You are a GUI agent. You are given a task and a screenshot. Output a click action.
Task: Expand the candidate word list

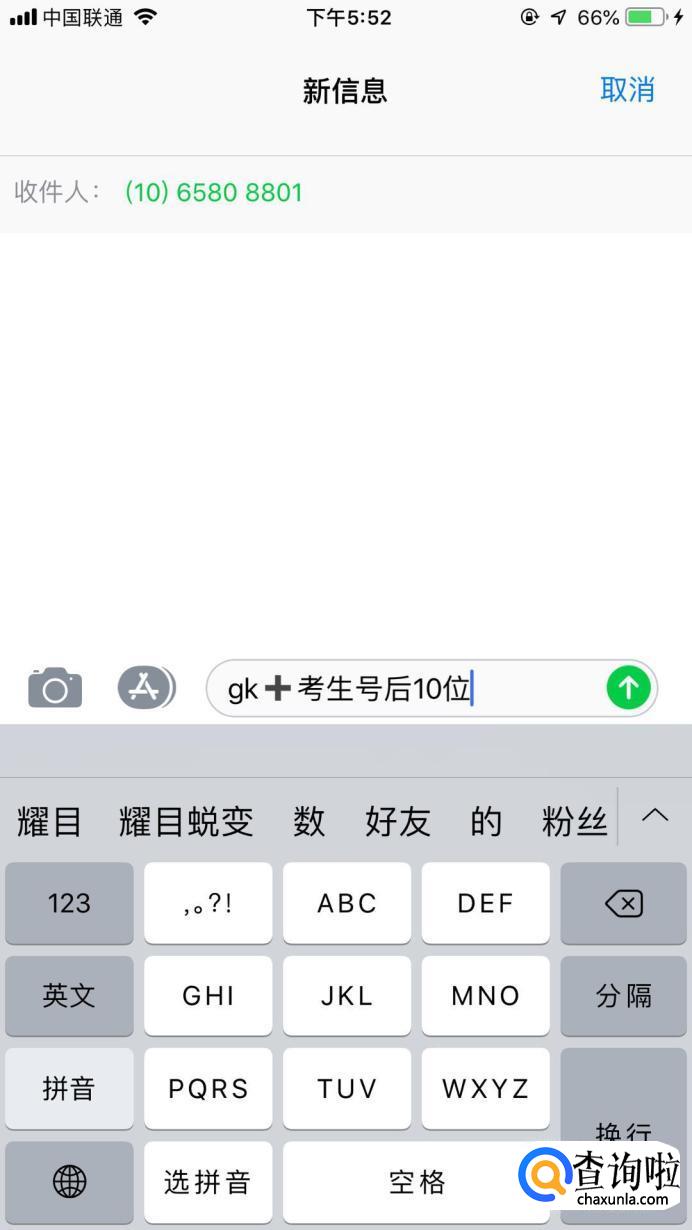(x=655, y=816)
